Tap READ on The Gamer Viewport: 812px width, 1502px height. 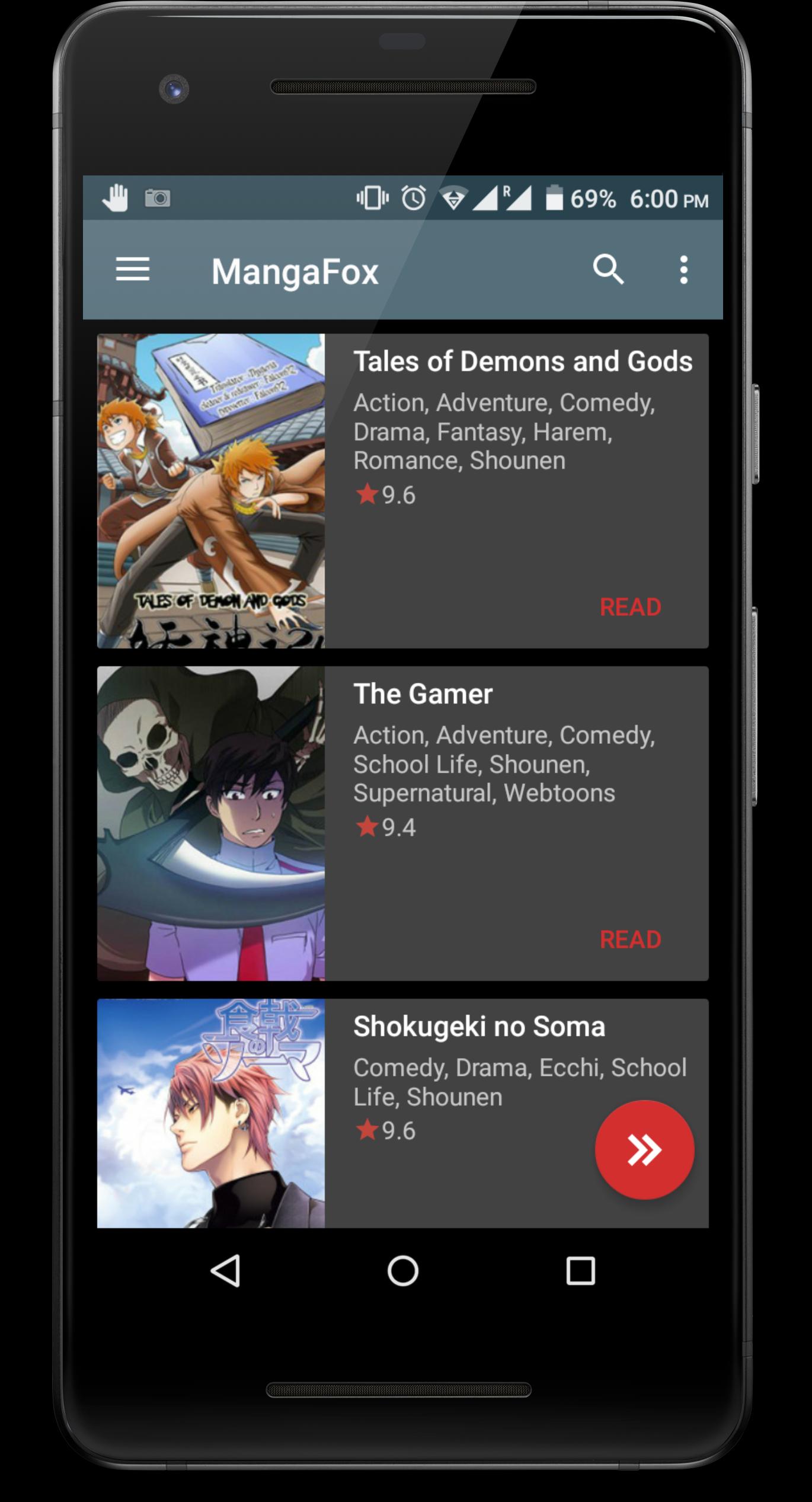[630, 939]
